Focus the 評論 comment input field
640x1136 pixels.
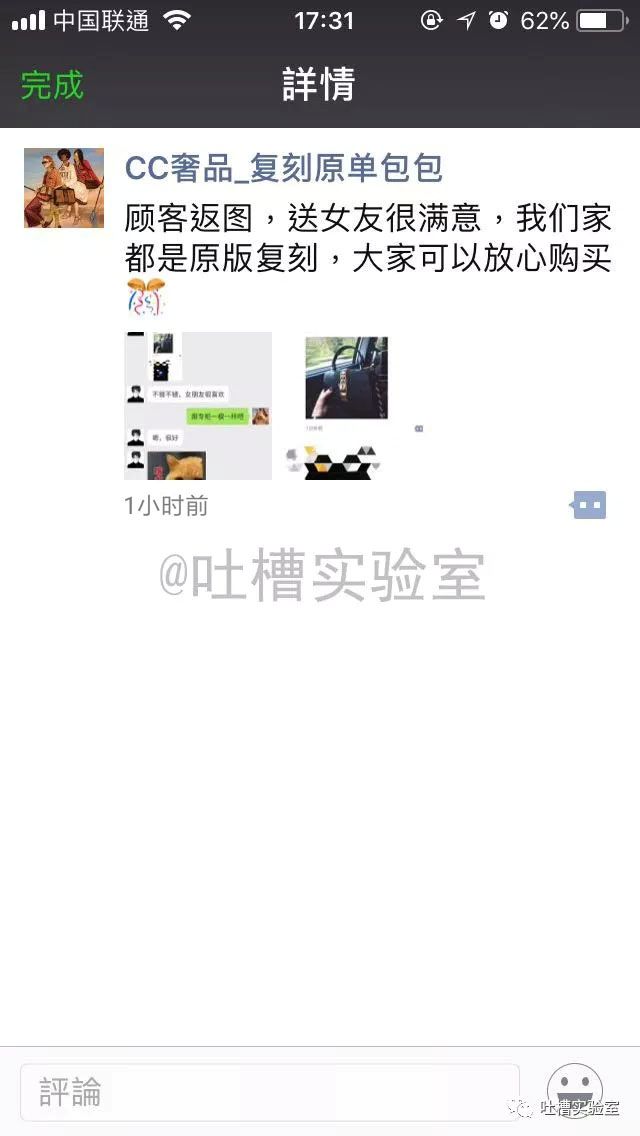point(270,1091)
